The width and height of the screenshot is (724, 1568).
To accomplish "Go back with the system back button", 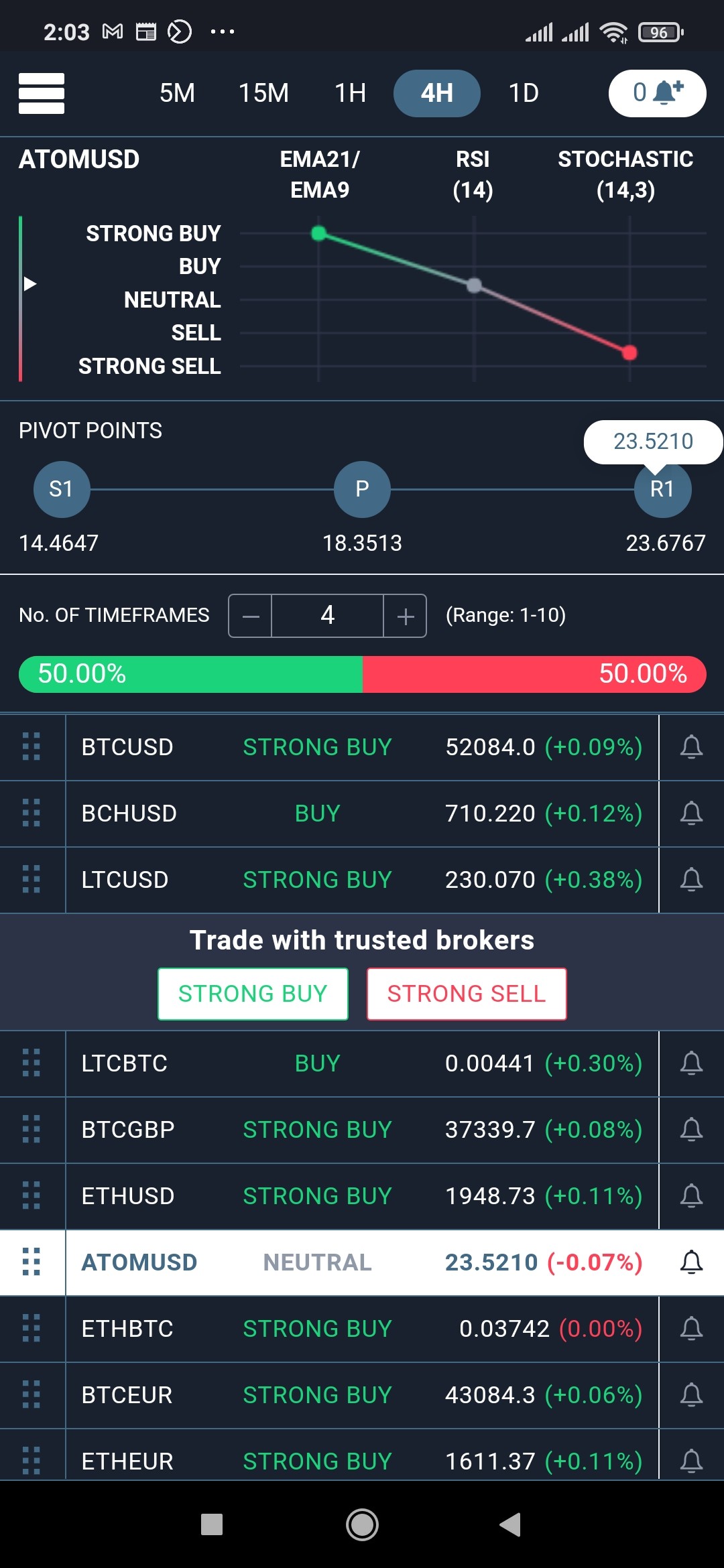I will (510, 1524).
